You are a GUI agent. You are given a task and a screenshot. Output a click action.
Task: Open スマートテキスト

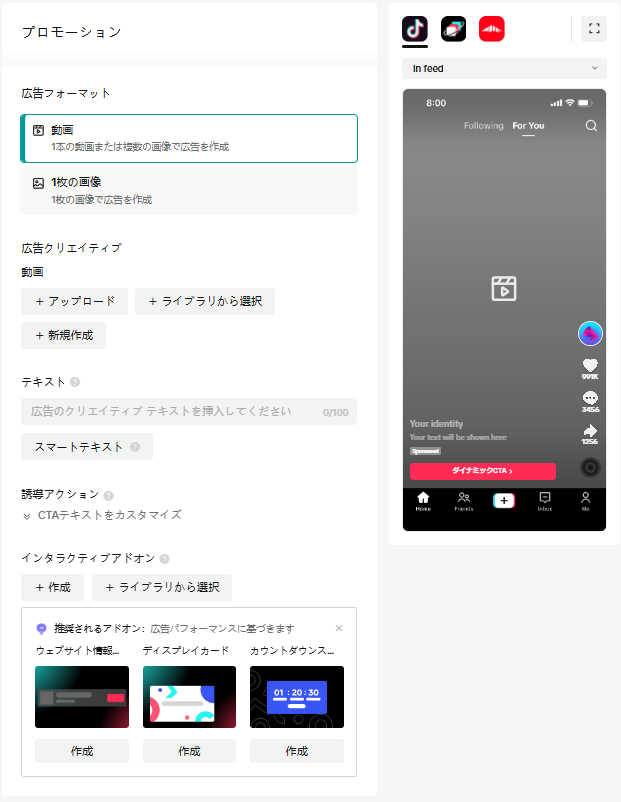pos(87,447)
